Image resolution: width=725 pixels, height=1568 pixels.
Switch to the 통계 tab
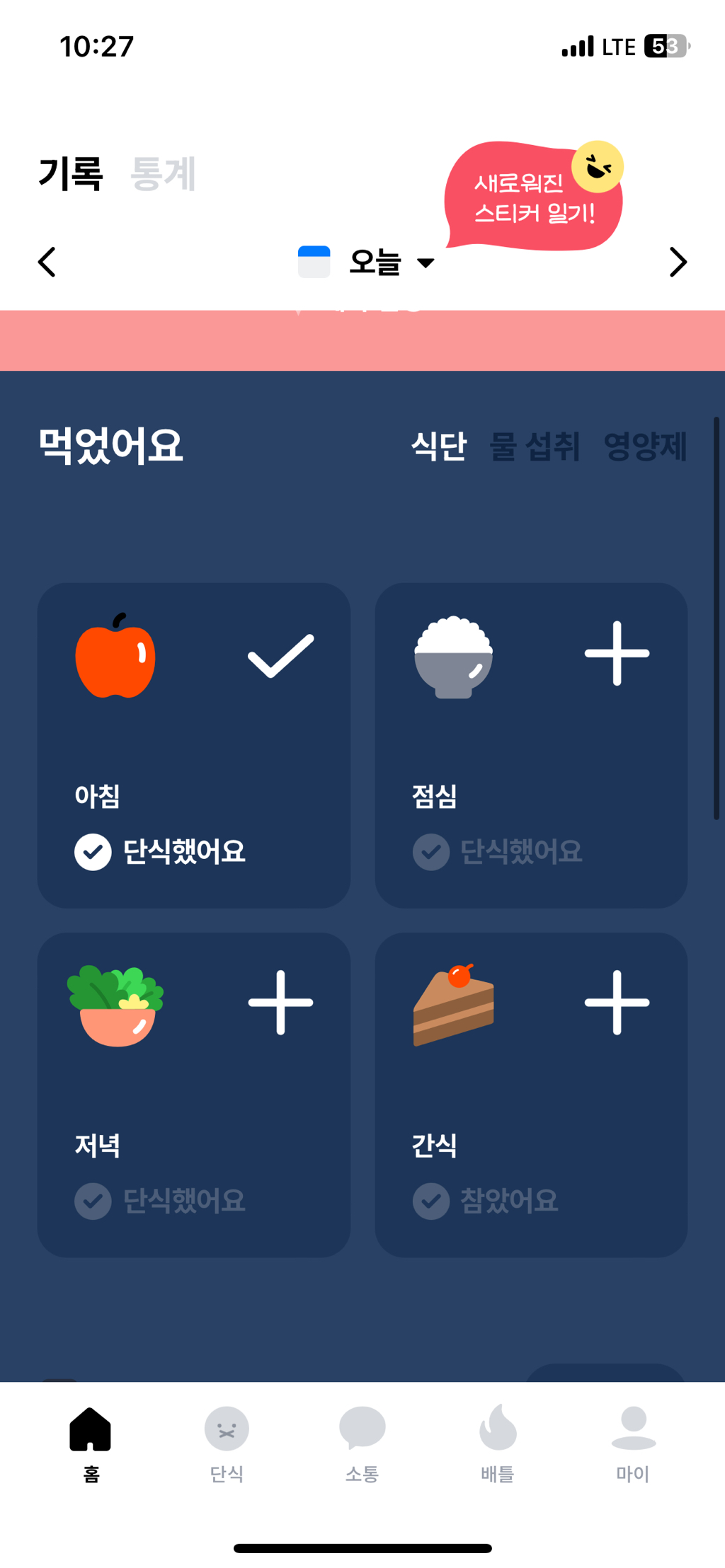pos(163,174)
